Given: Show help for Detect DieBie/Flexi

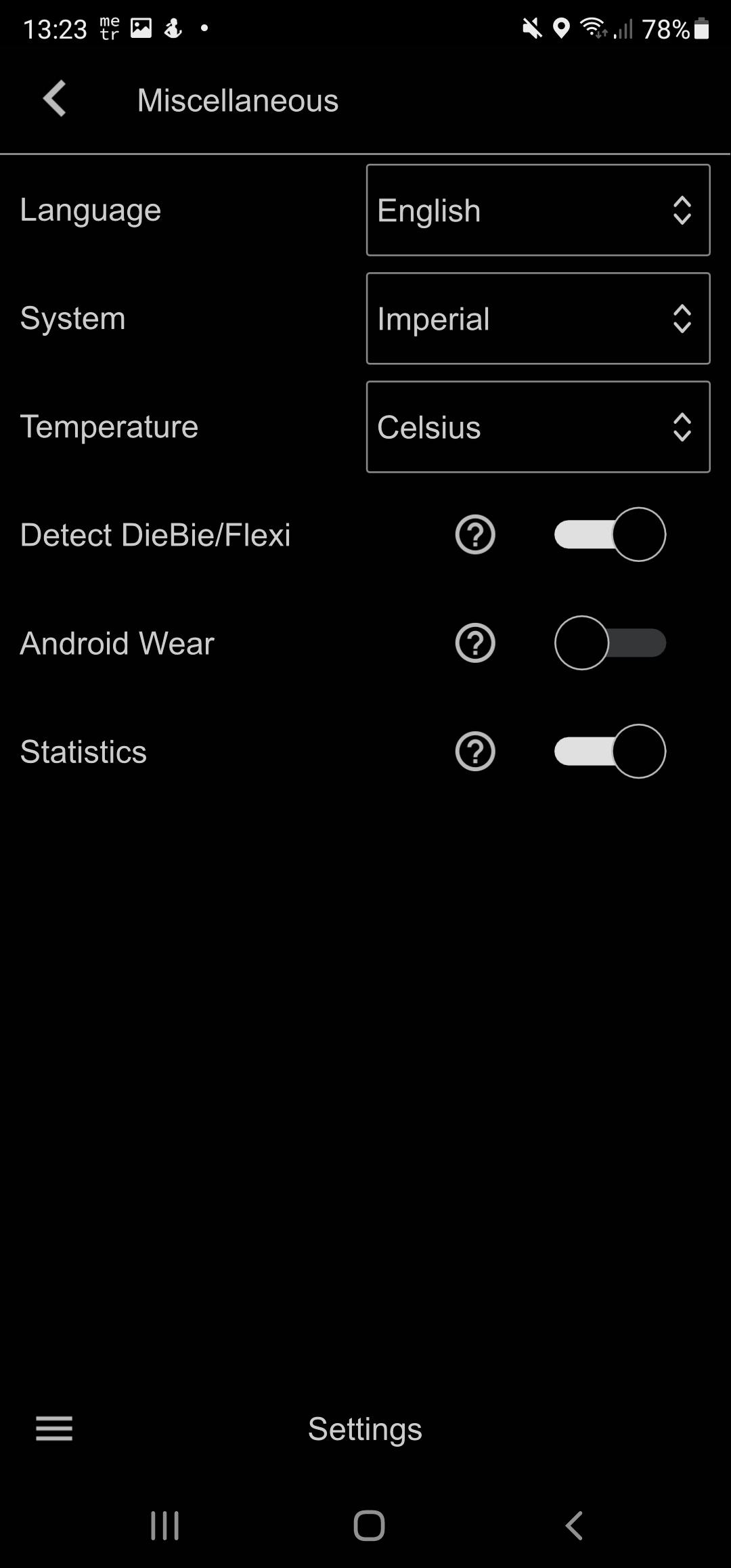Looking at the screenshot, I should click(475, 535).
